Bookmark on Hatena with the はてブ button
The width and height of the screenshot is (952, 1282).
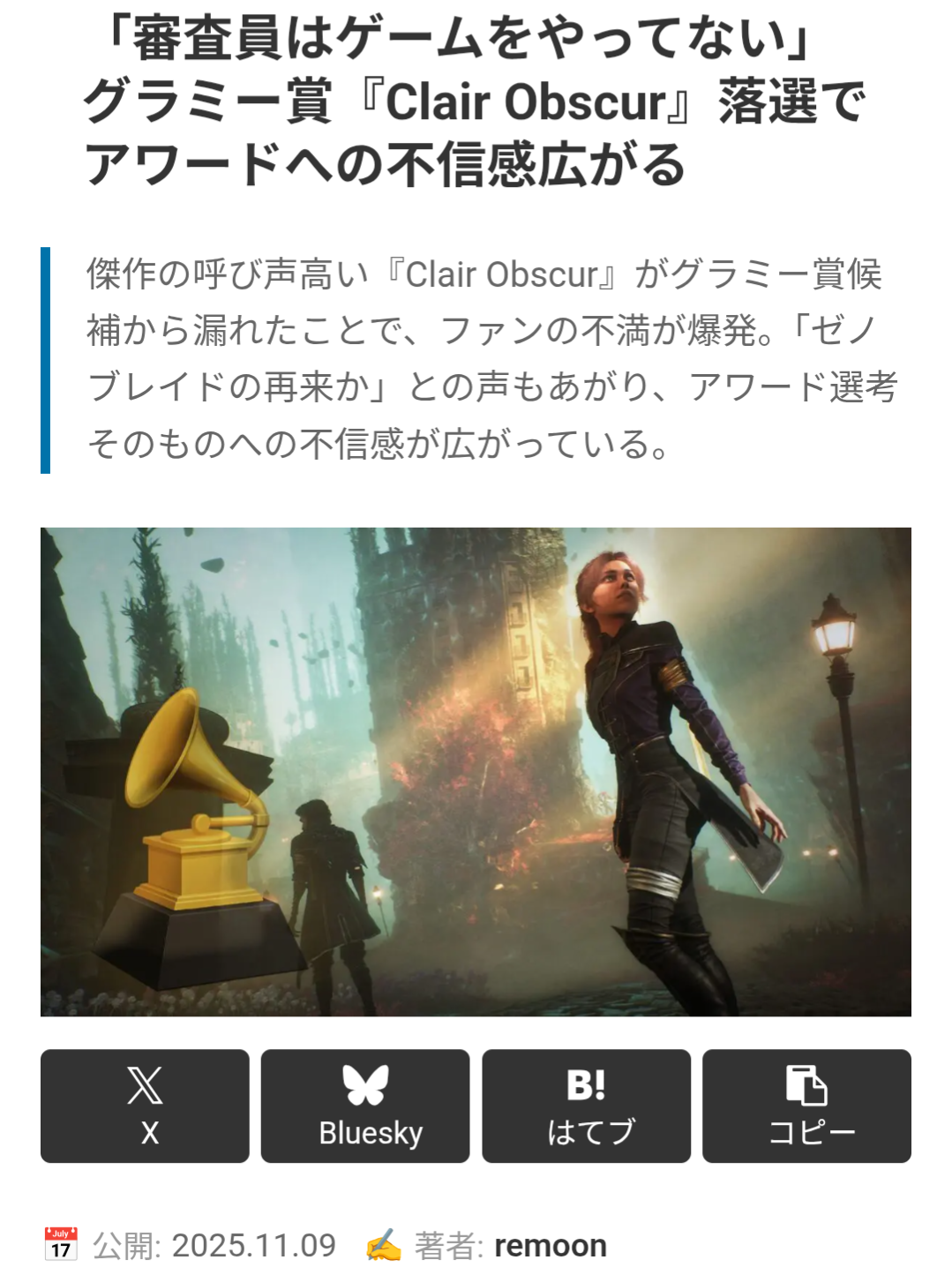pos(586,1106)
